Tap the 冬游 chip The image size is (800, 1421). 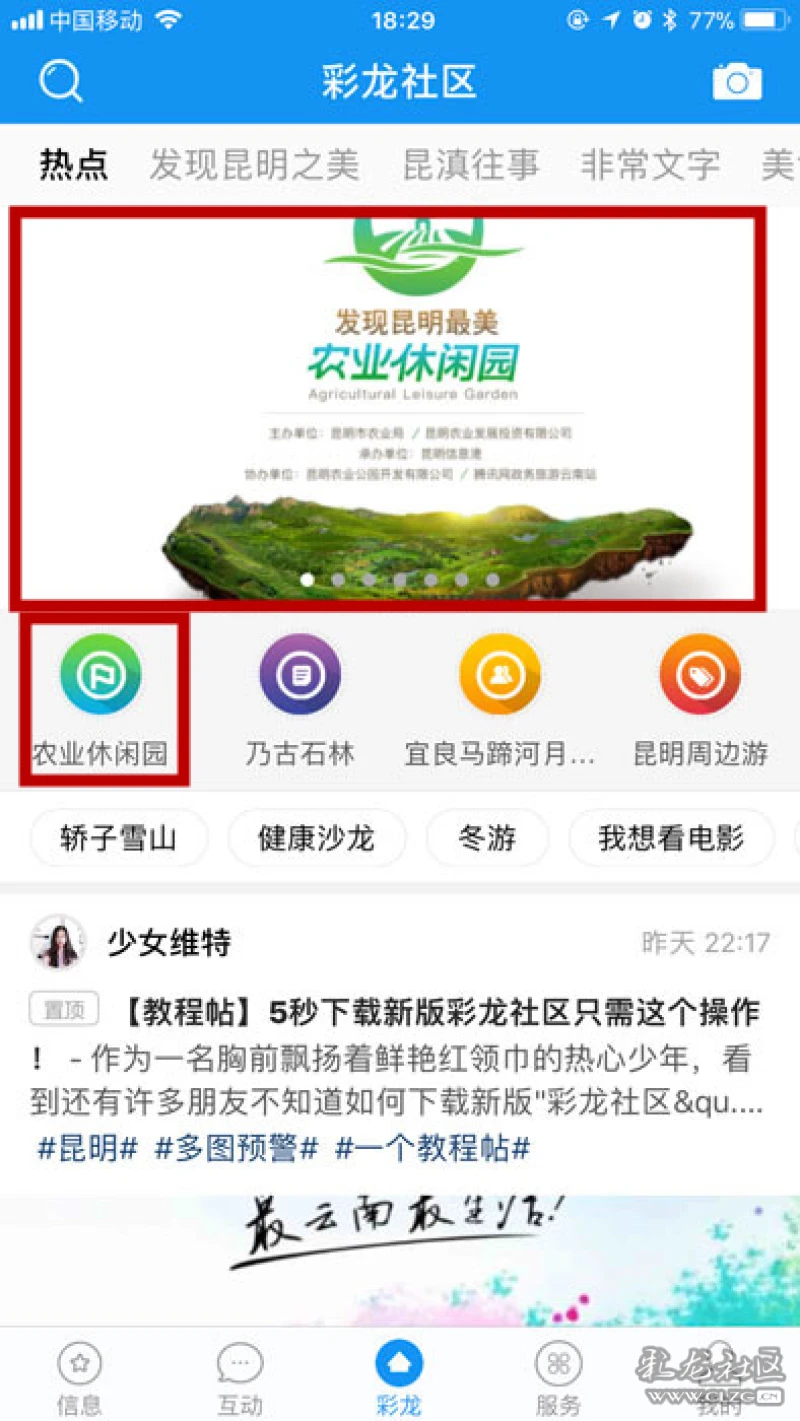[x=487, y=838]
